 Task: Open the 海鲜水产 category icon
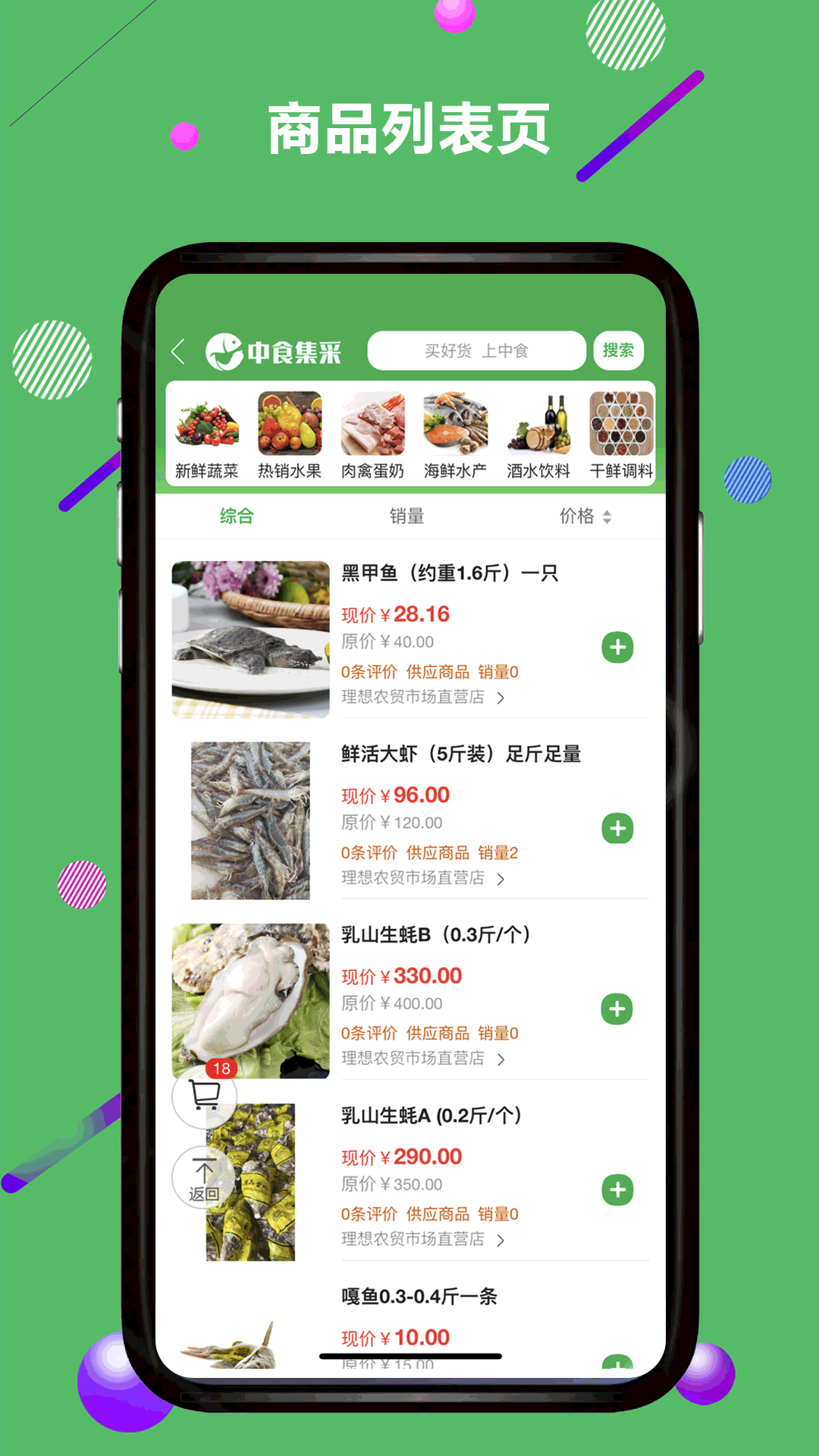click(456, 425)
